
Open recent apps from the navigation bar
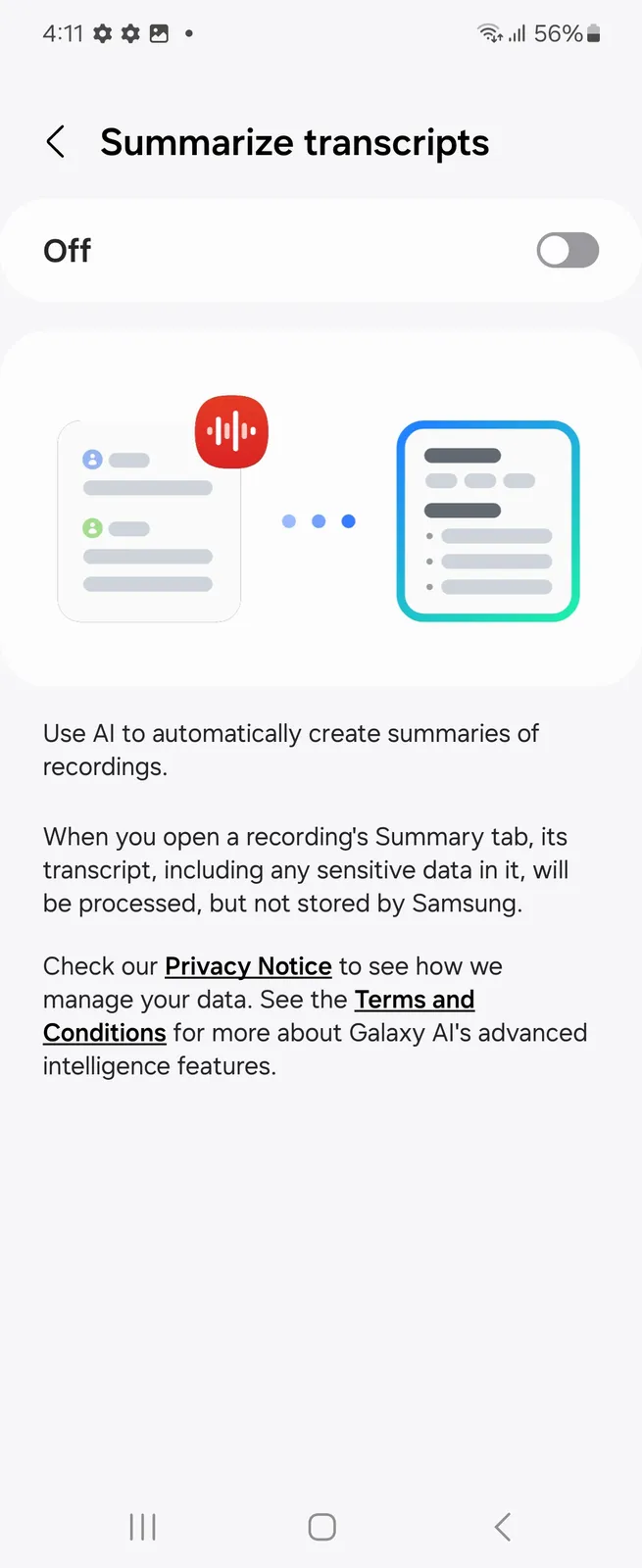click(143, 1526)
